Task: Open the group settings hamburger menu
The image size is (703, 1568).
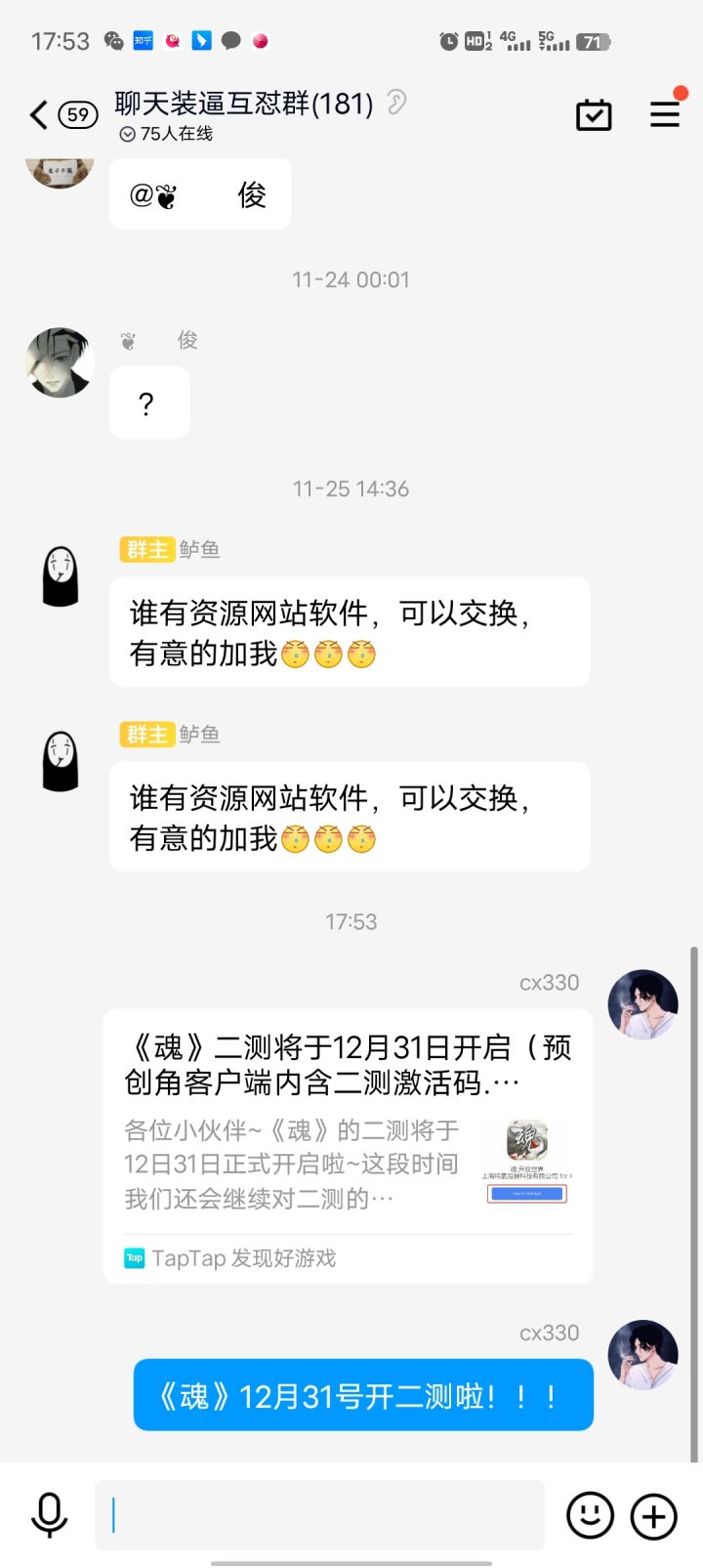Action: point(665,114)
